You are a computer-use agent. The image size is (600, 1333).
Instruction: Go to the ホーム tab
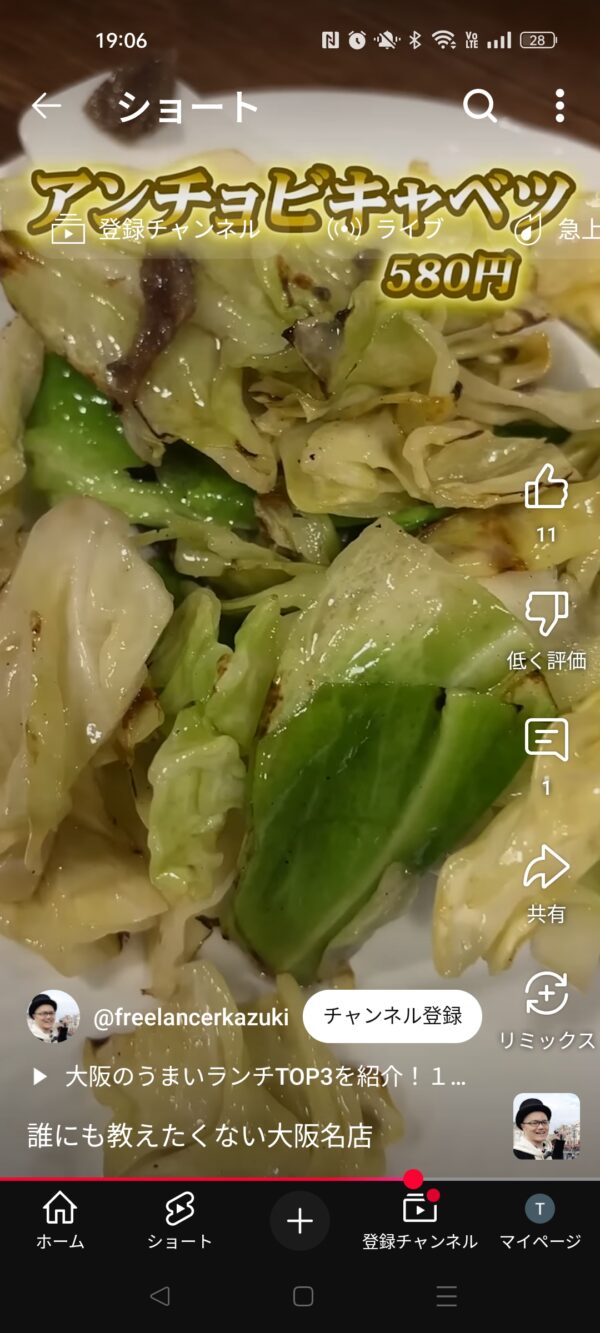[x=60, y=1220]
